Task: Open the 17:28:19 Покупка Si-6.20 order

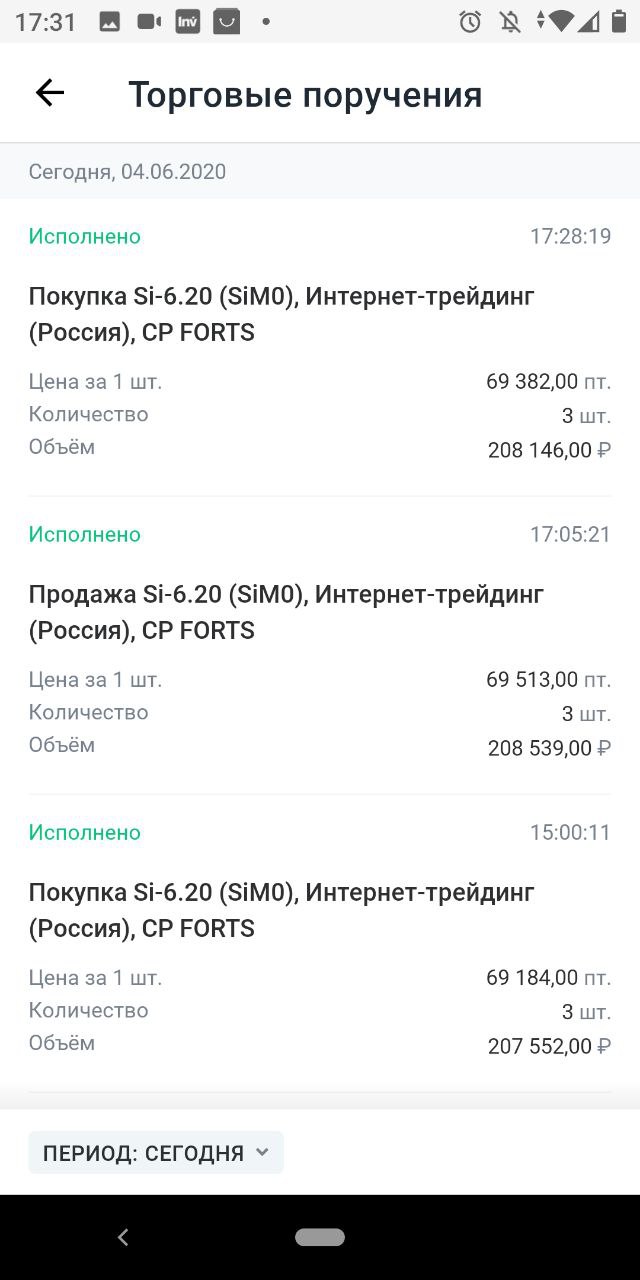Action: click(x=320, y=347)
